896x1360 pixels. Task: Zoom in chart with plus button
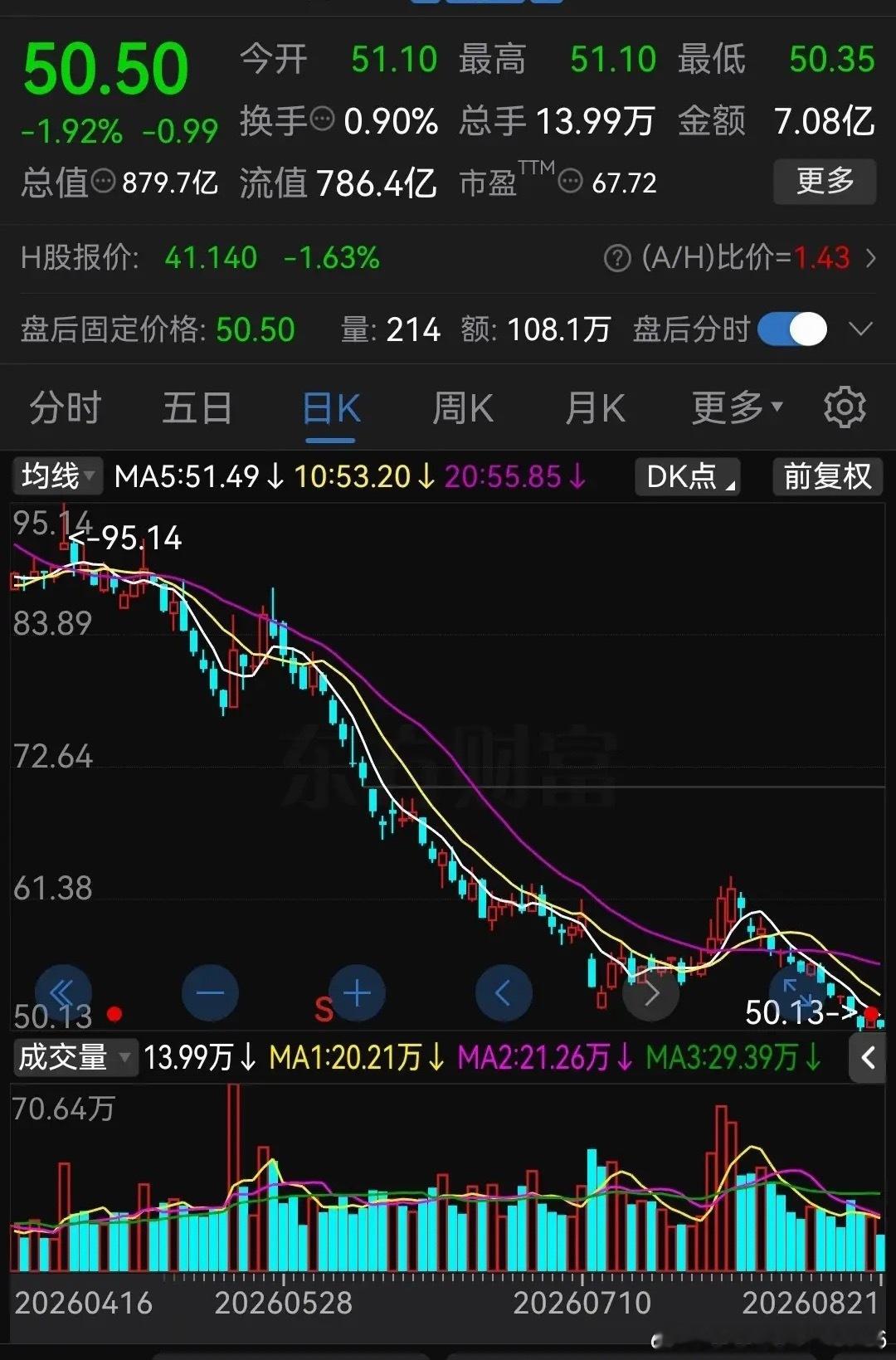357,993
